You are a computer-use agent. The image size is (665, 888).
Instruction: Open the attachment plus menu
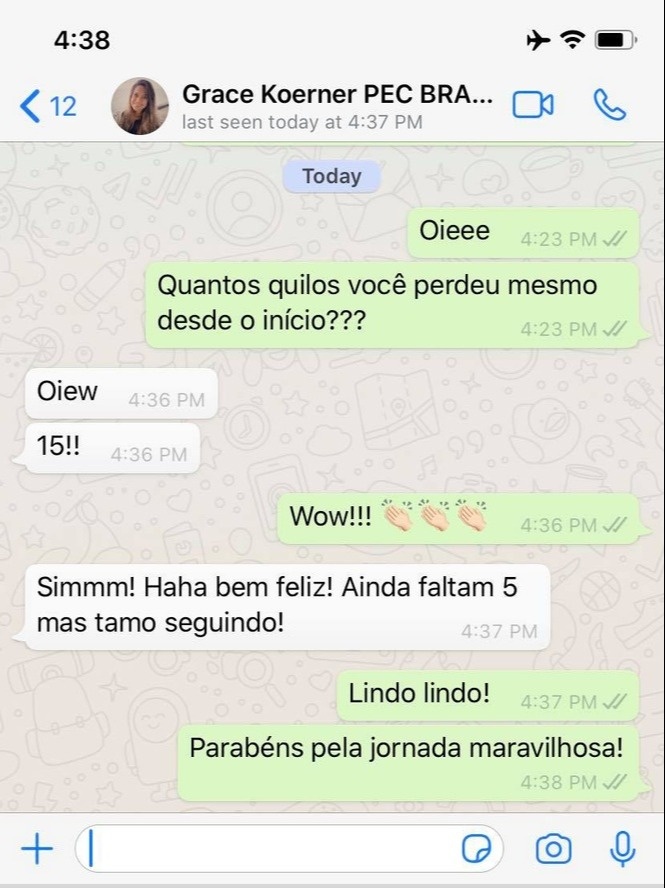tap(37, 849)
